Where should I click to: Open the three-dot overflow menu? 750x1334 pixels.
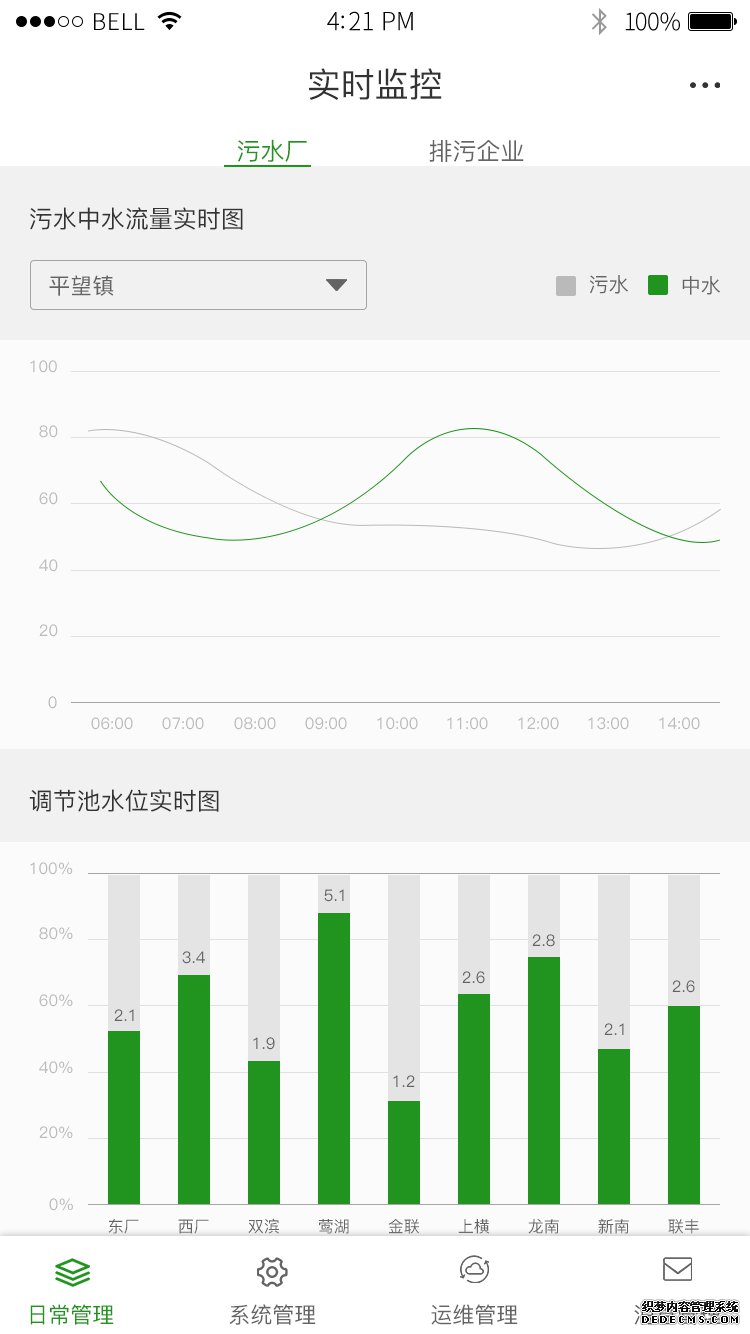[x=705, y=86]
